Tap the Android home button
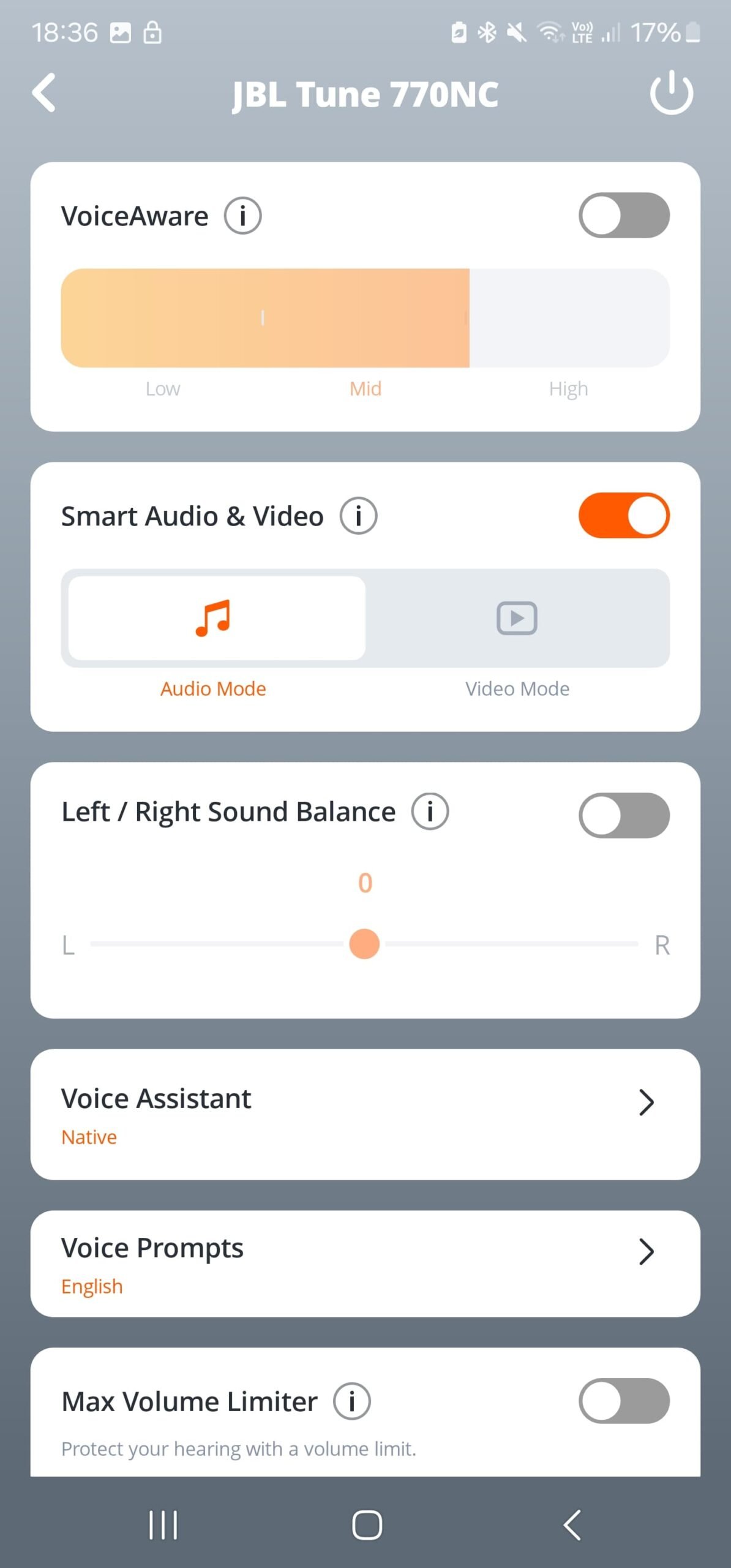Image resolution: width=731 pixels, height=1568 pixels. click(x=365, y=1525)
